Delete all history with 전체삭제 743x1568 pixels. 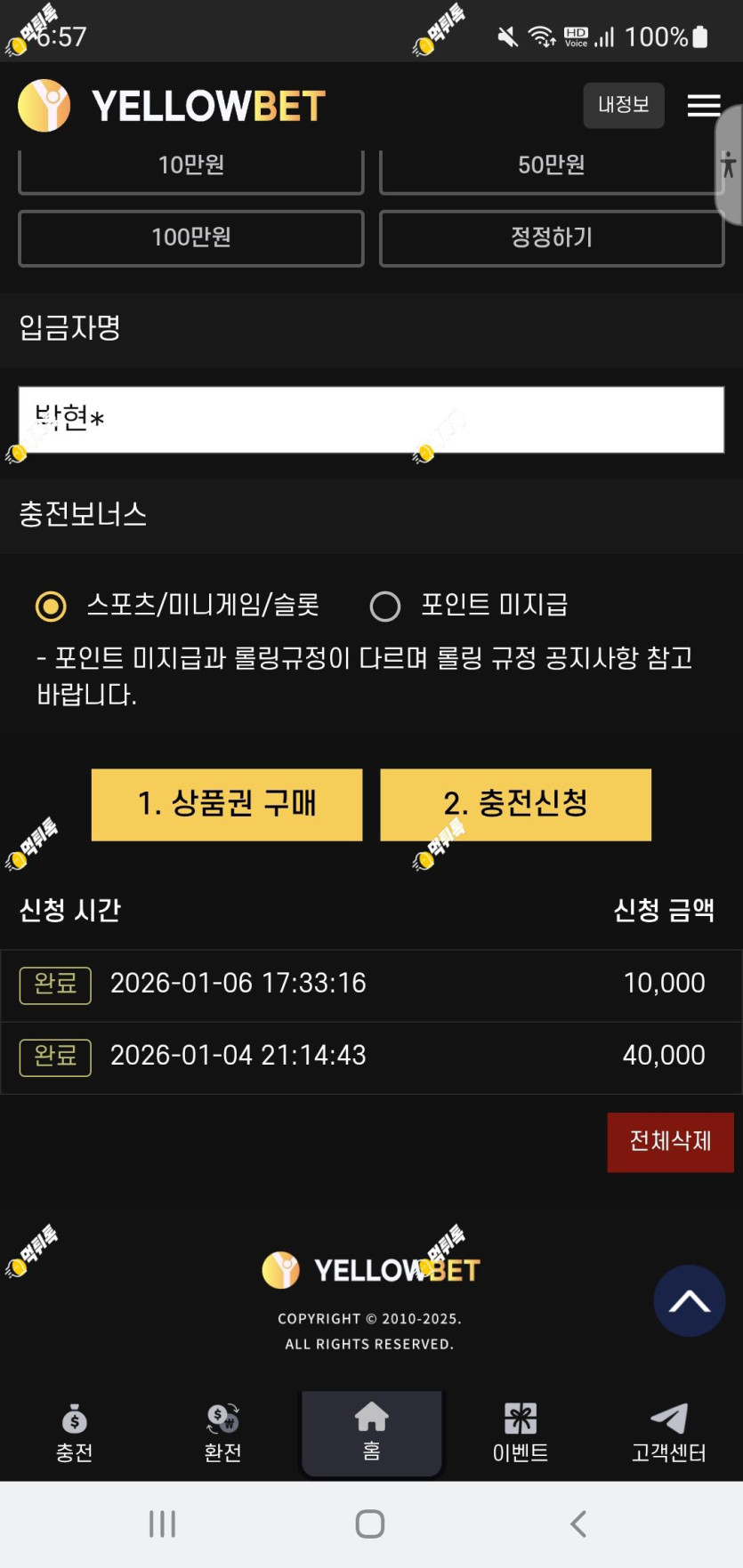670,1141
